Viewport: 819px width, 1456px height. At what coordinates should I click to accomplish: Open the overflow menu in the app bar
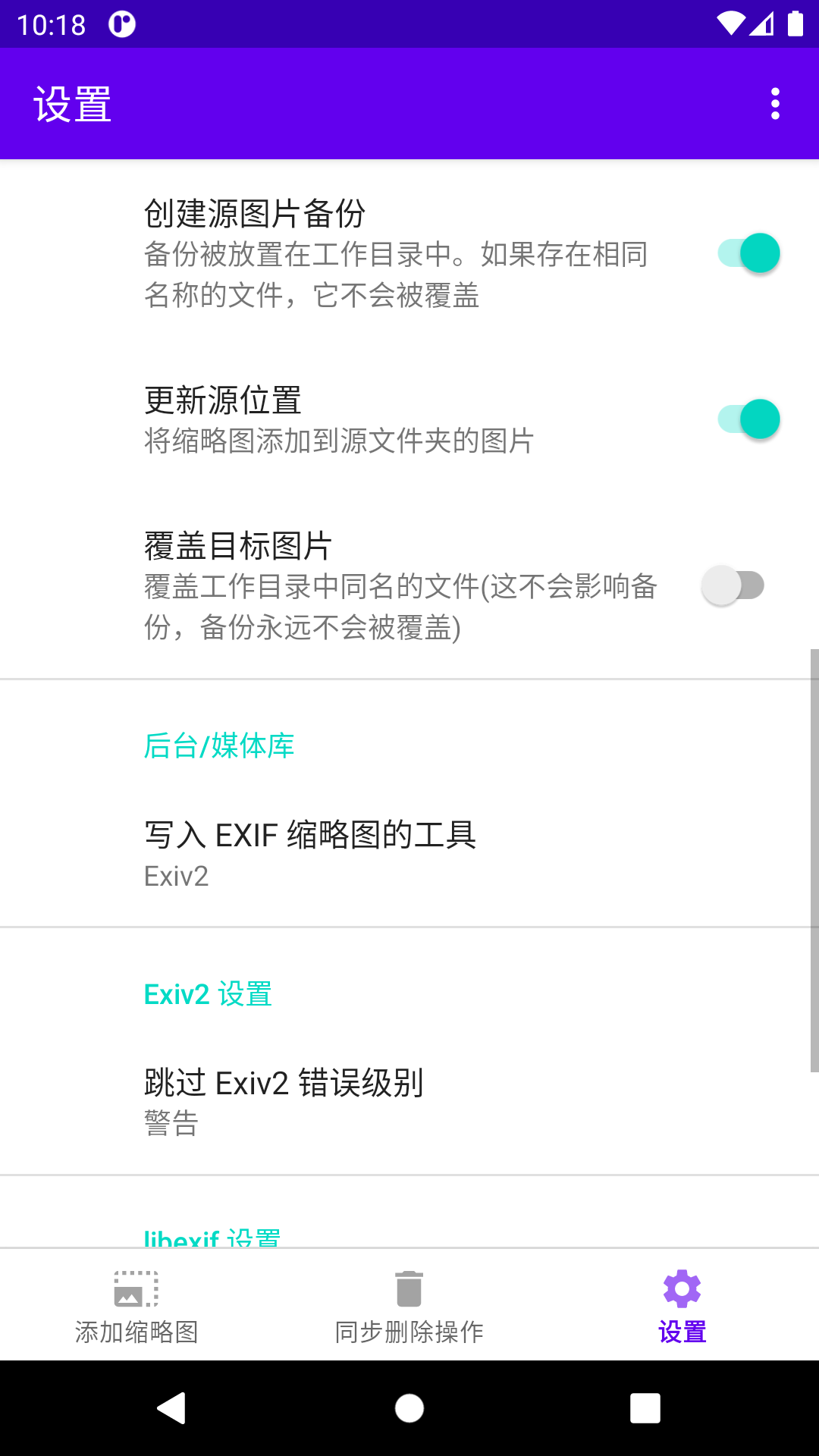775,104
